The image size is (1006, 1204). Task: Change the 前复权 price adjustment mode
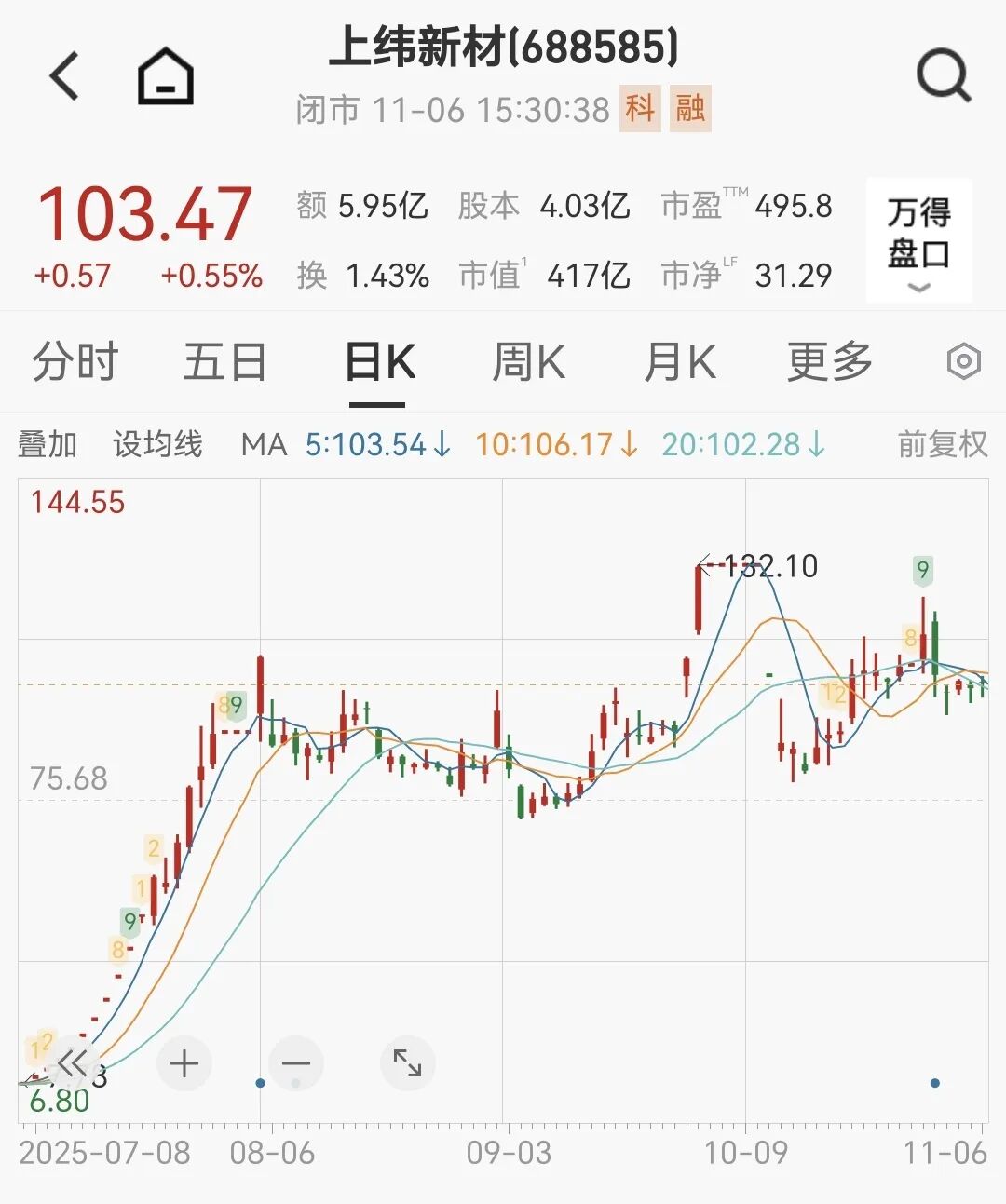[942, 444]
